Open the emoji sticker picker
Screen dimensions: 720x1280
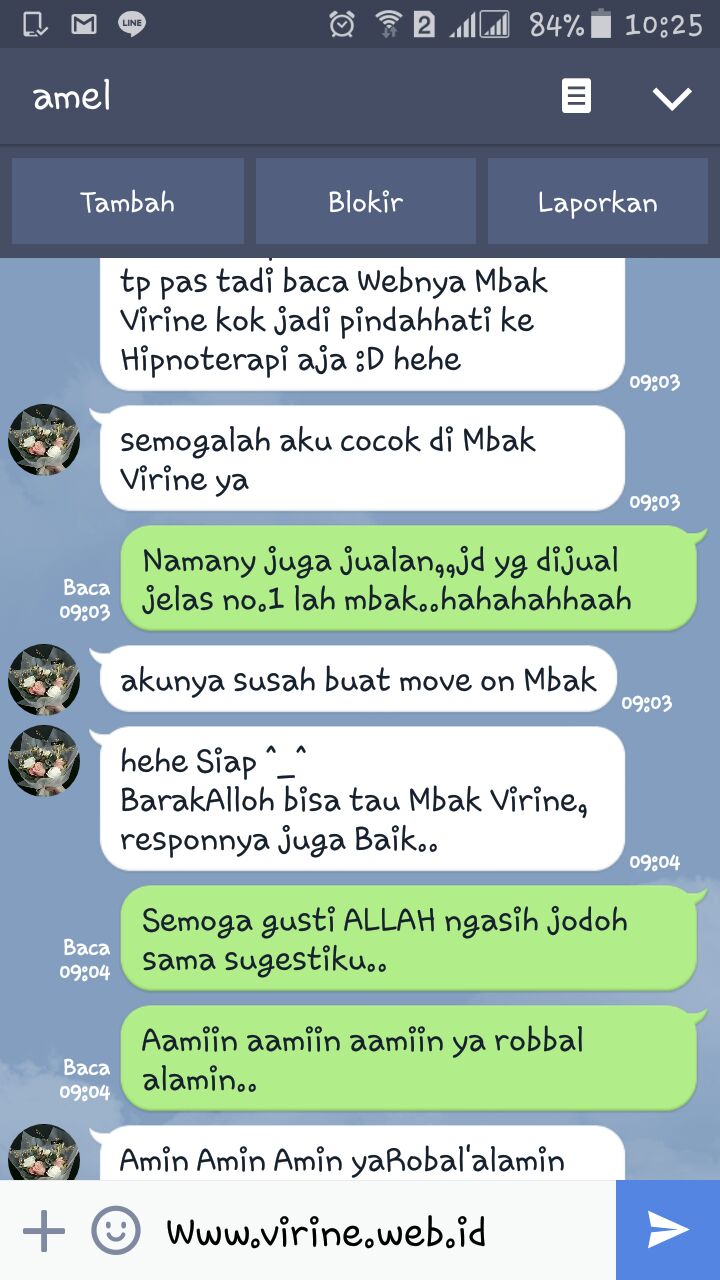point(116,1230)
